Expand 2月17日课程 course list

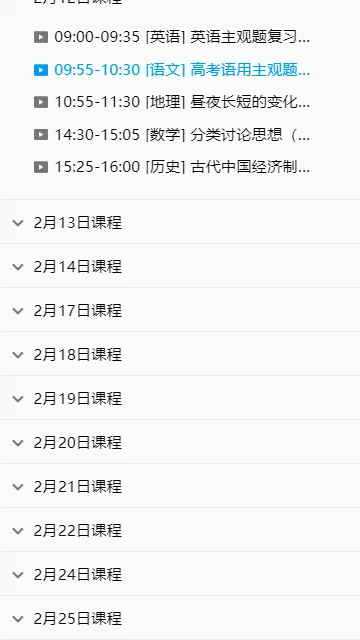point(180,310)
